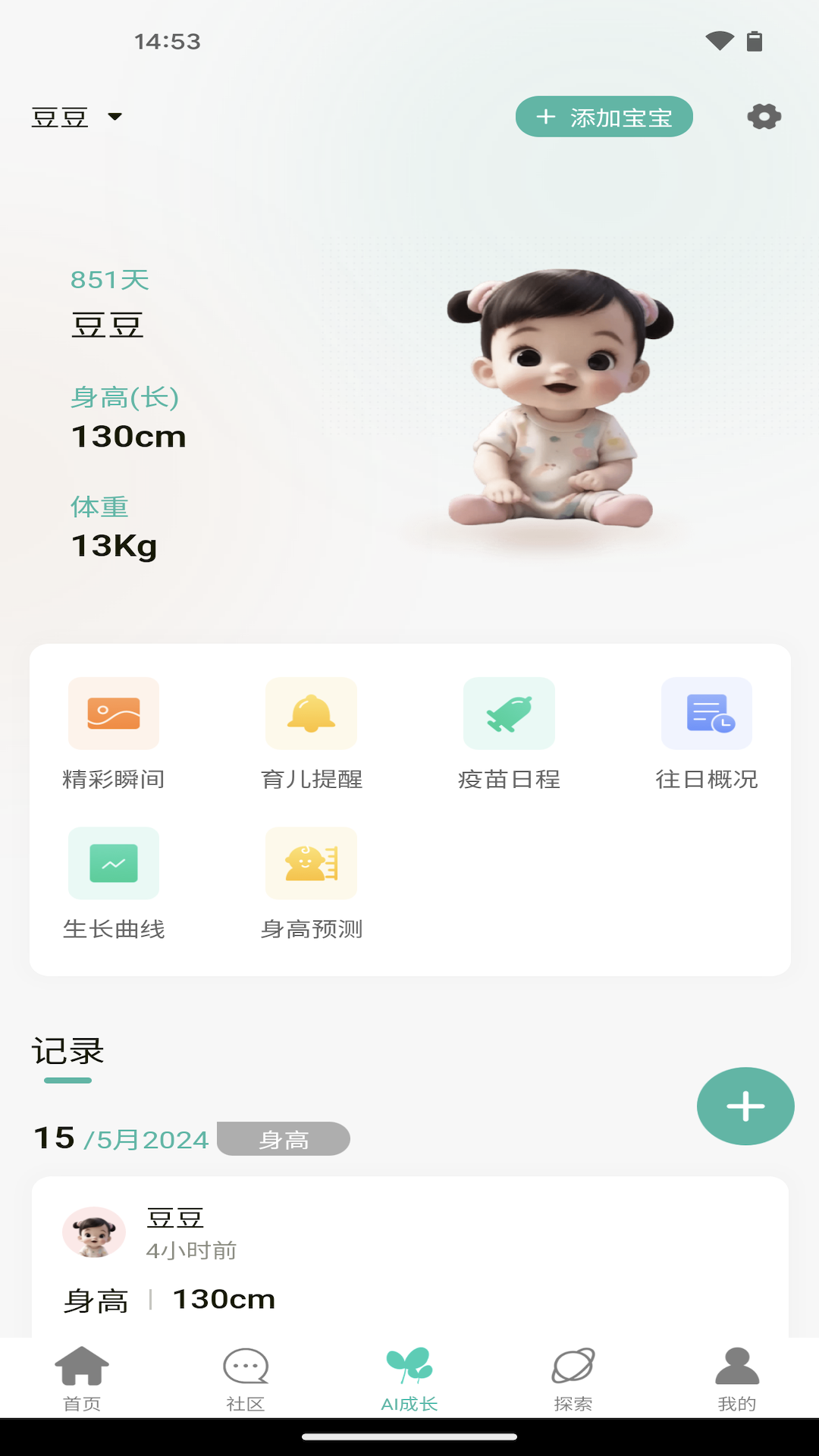This screenshot has width=819, height=1456.
Task: Tap the 添加宝宝 add baby button
Action: (604, 117)
